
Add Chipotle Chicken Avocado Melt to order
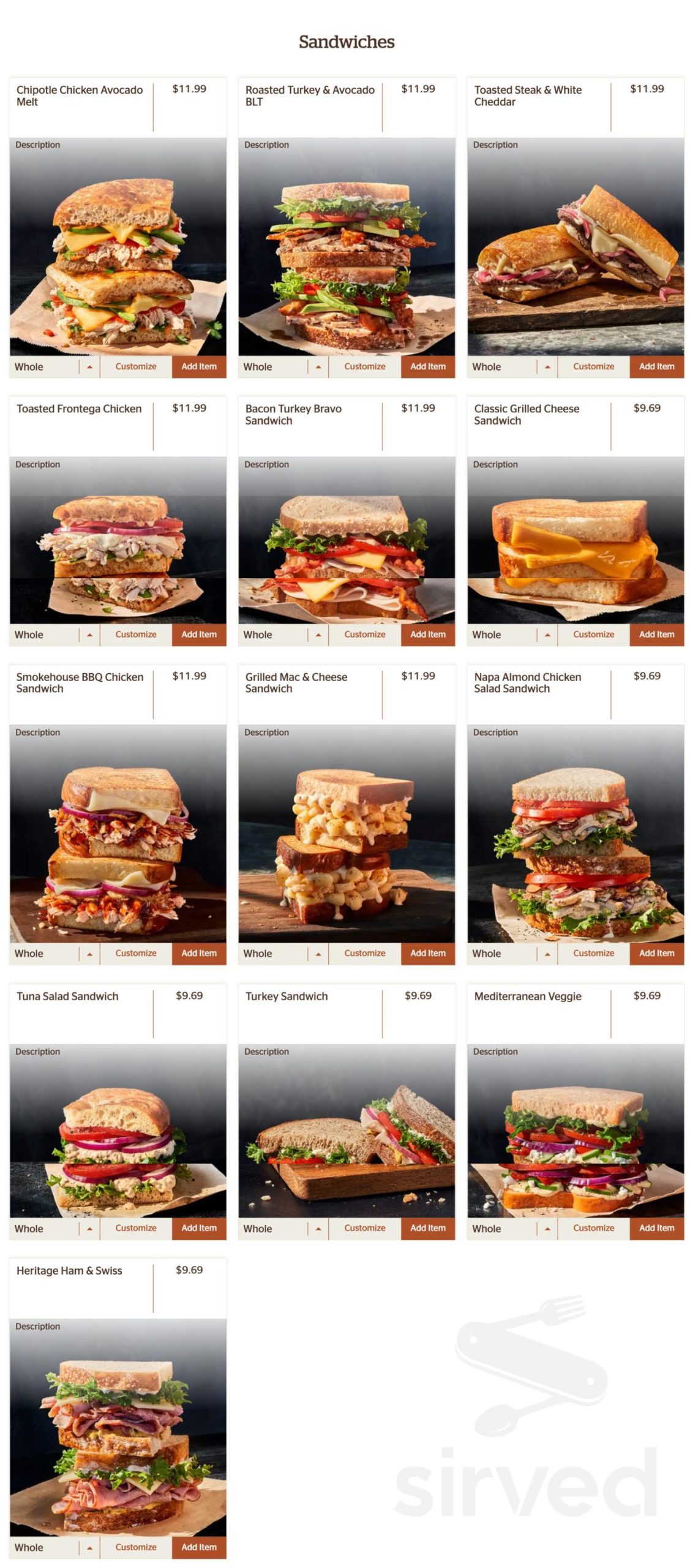click(x=198, y=366)
